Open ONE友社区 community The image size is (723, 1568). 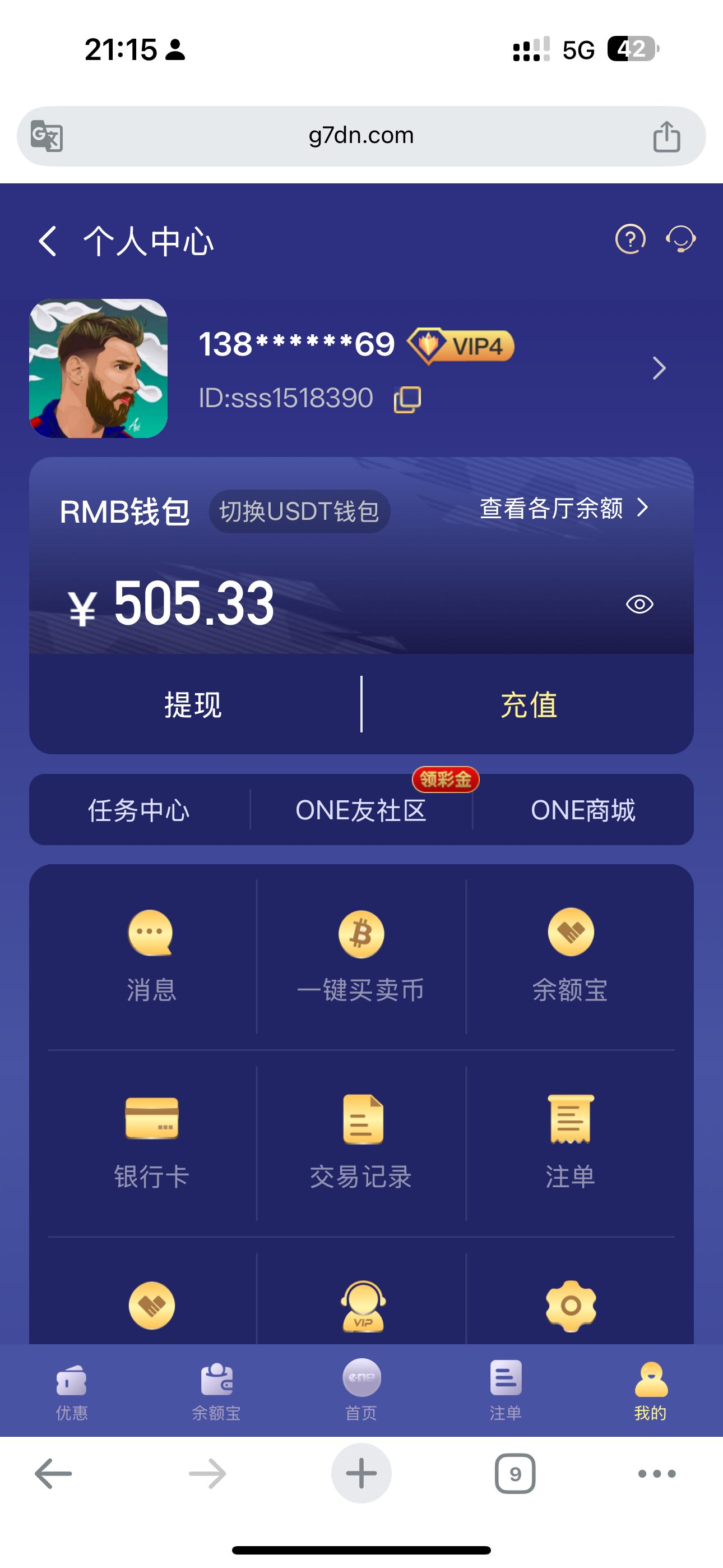click(361, 810)
